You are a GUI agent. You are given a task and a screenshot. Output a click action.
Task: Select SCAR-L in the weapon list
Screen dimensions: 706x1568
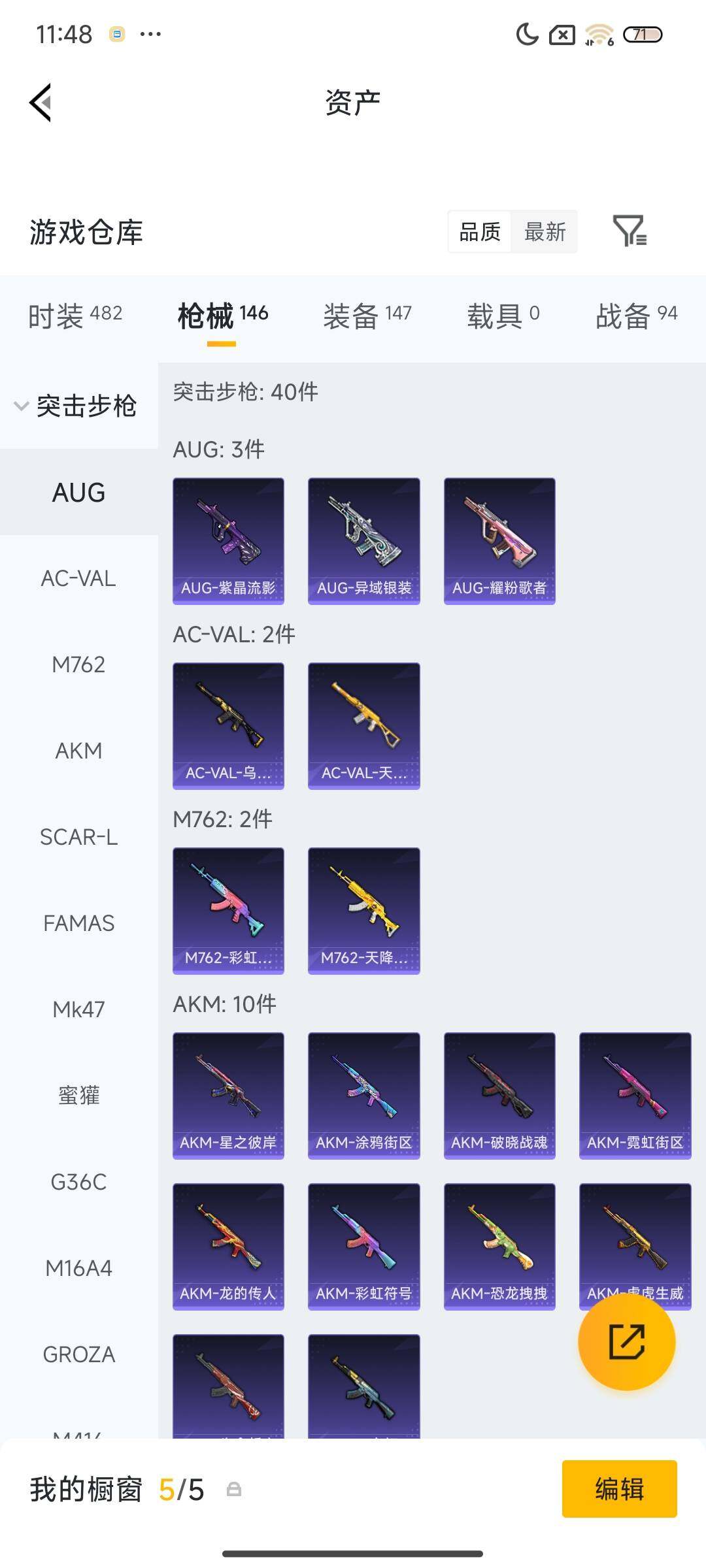coord(78,837)
